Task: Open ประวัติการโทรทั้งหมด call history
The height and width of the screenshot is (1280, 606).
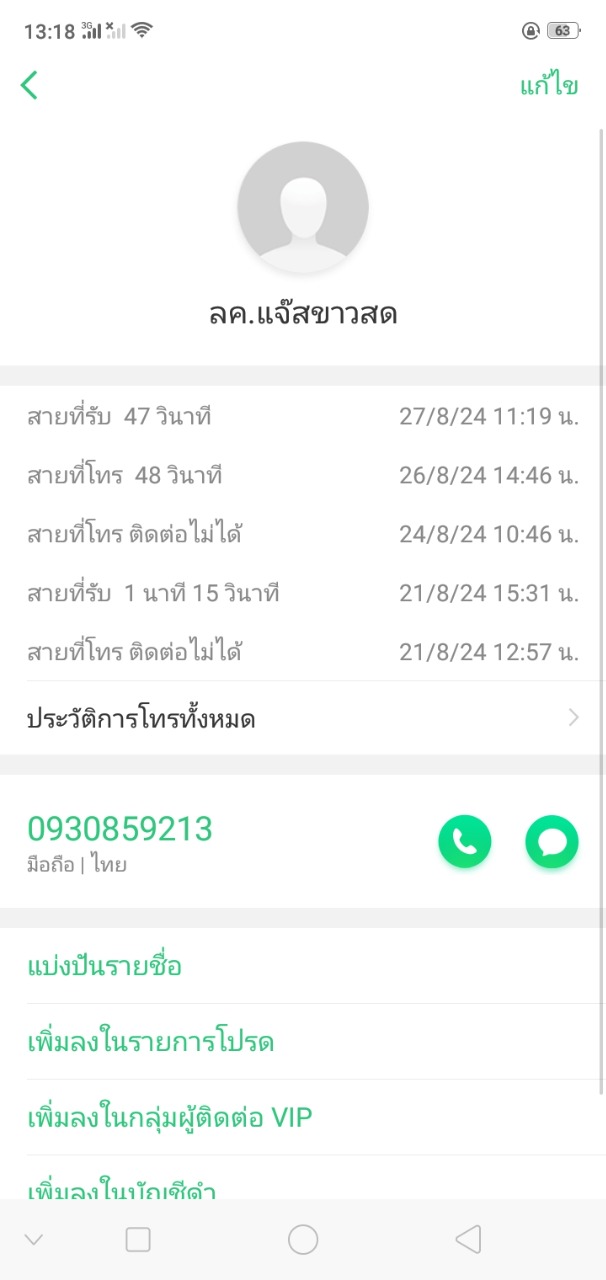Action: pyautogui.click(x=302, y=718)
